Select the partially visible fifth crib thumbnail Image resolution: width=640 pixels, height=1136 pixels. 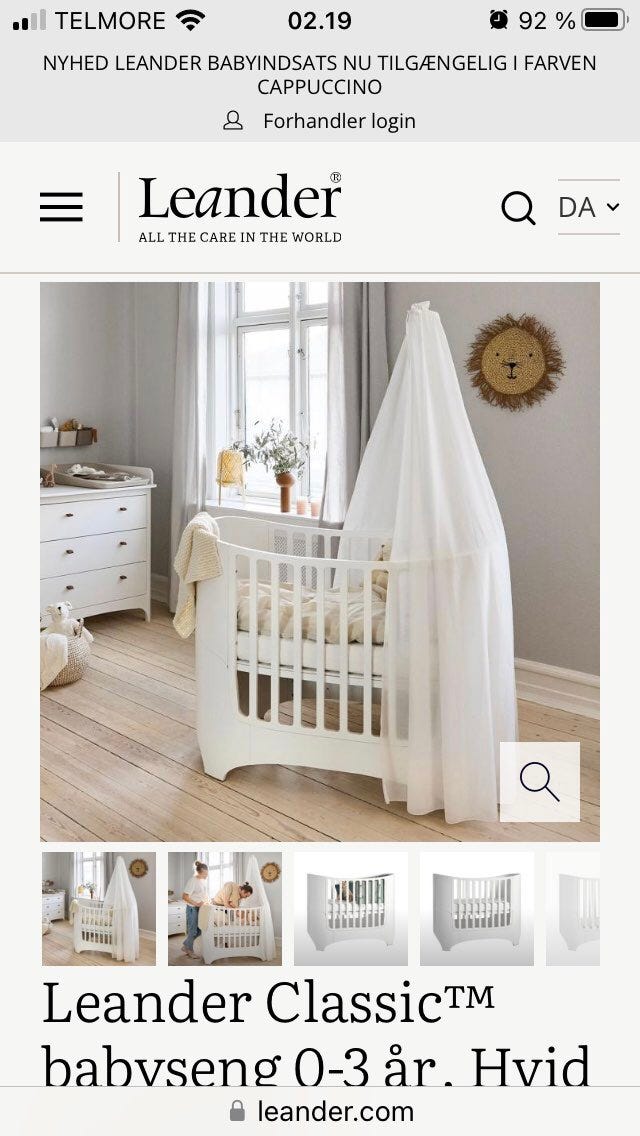[x=573, y=909]
